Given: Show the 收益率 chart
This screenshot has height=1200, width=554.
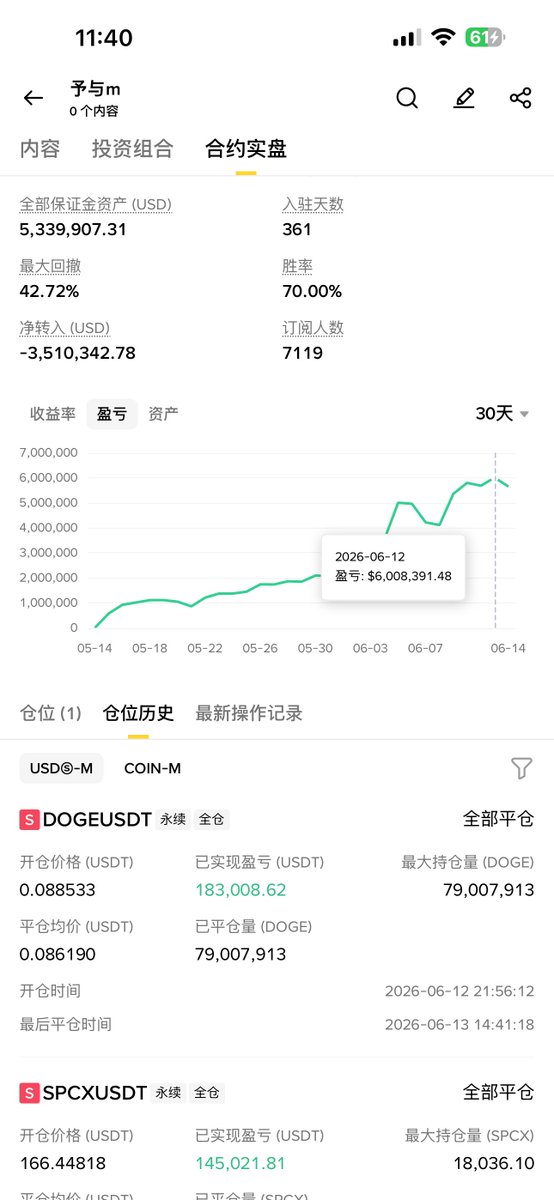Looking at the screenshot, I should click(53, 414).
